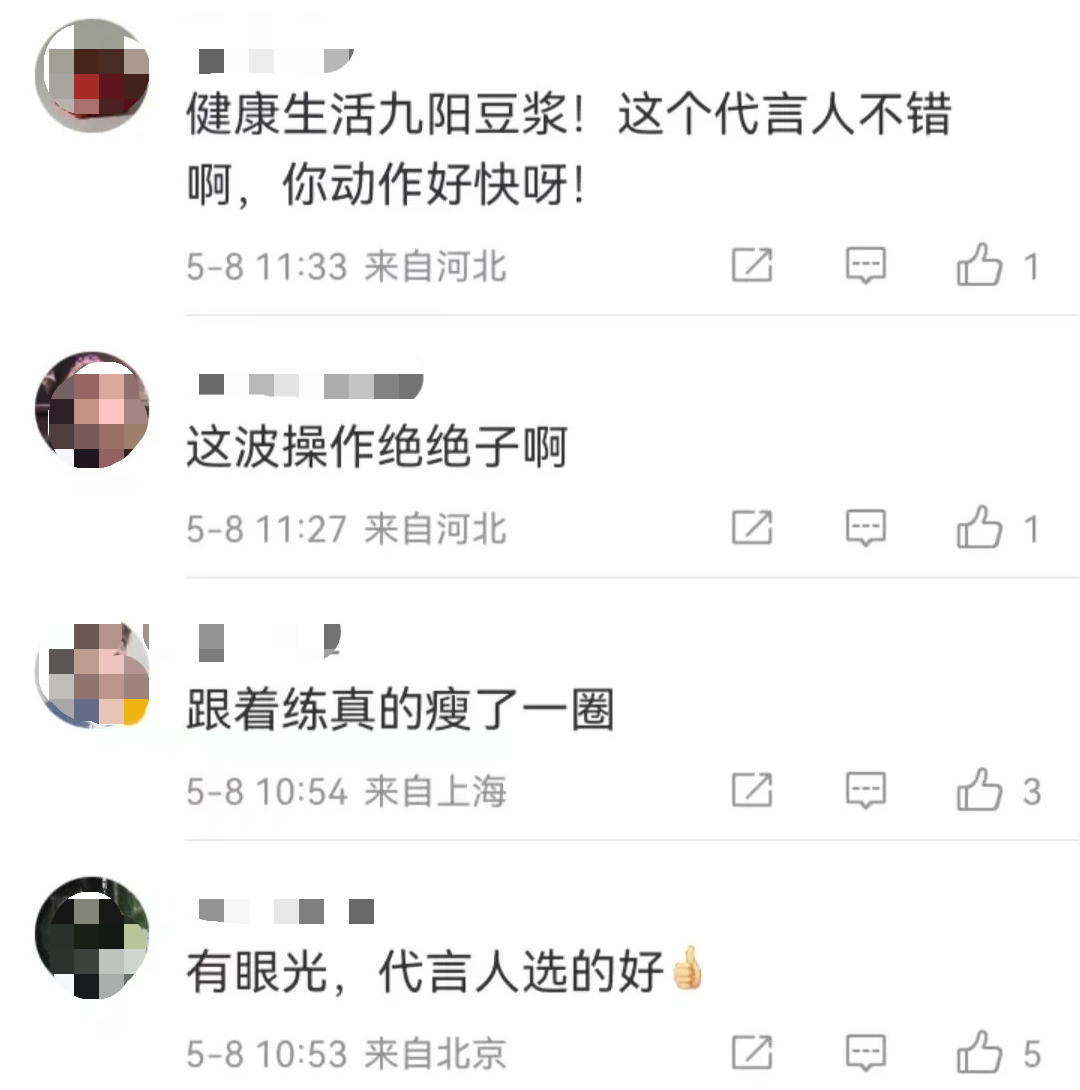Repost the comment 跟着练真的瘦了一圈
The width and height of the screenshot is (1080, 1090).
coord(752,791)
